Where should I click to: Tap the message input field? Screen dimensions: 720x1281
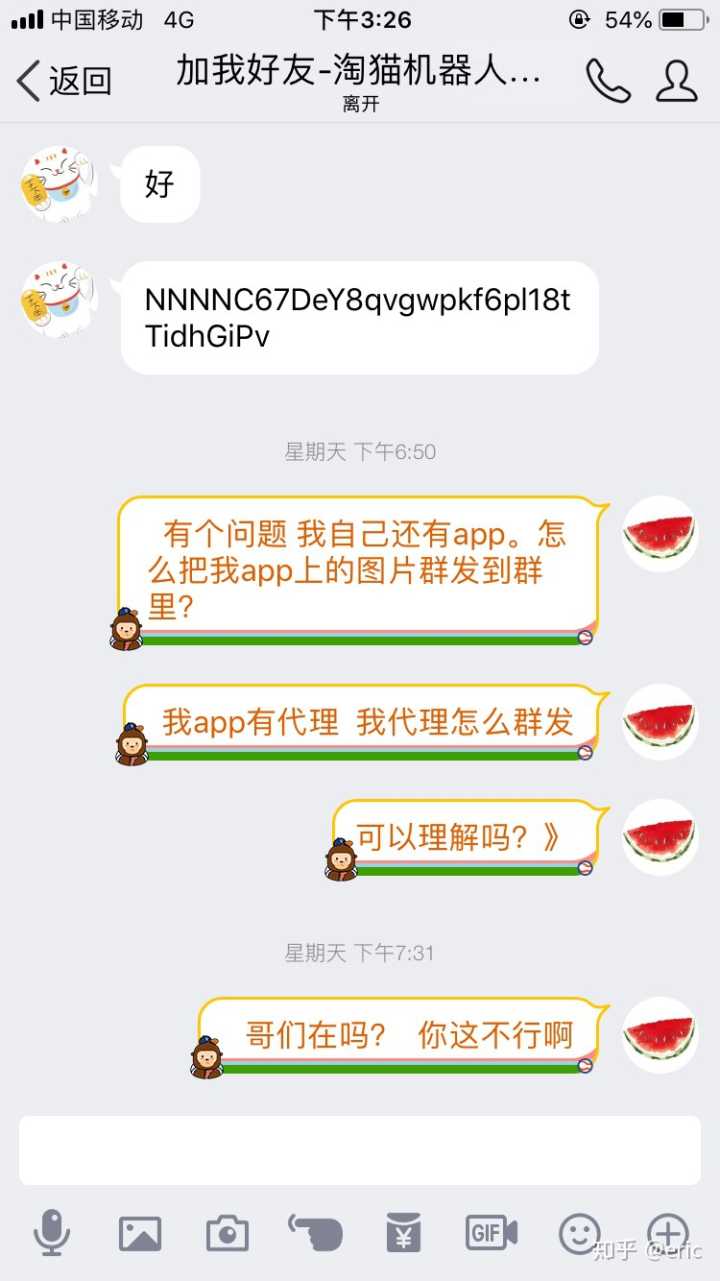[x=360, y=1150]
